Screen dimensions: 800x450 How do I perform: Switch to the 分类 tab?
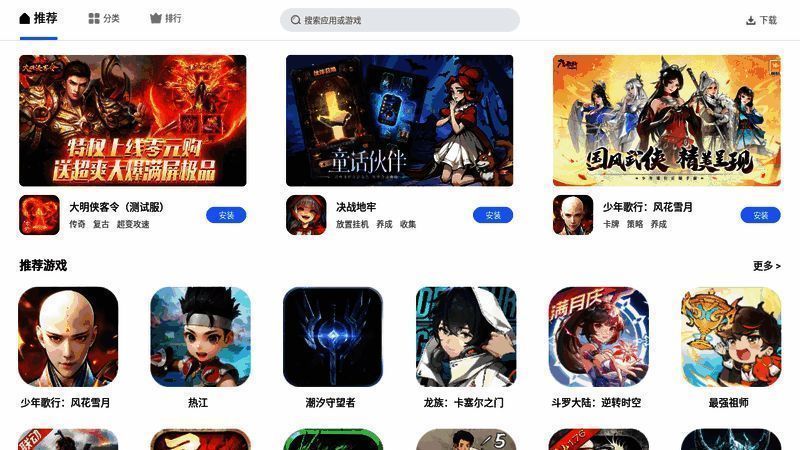[104, 19]
